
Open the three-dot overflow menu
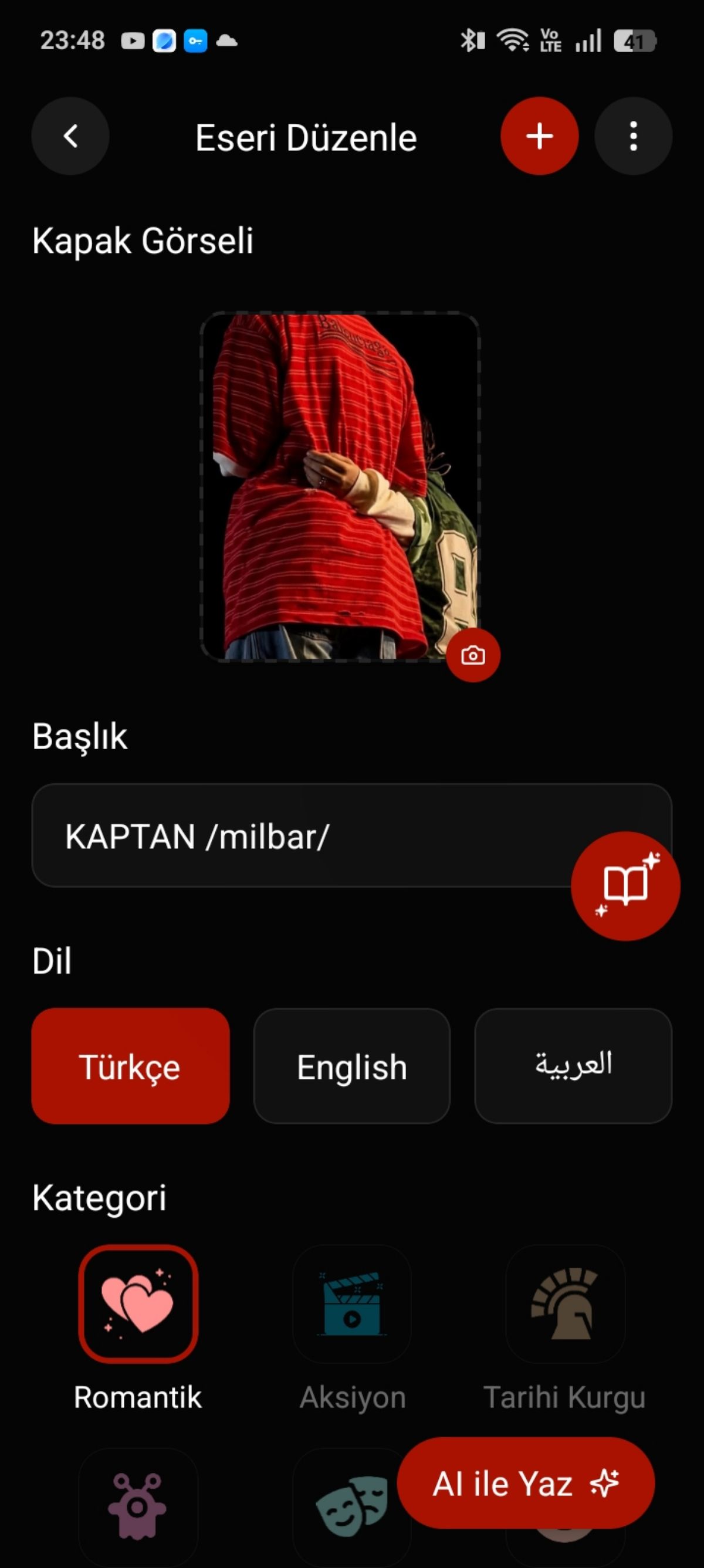pos(634,136)
